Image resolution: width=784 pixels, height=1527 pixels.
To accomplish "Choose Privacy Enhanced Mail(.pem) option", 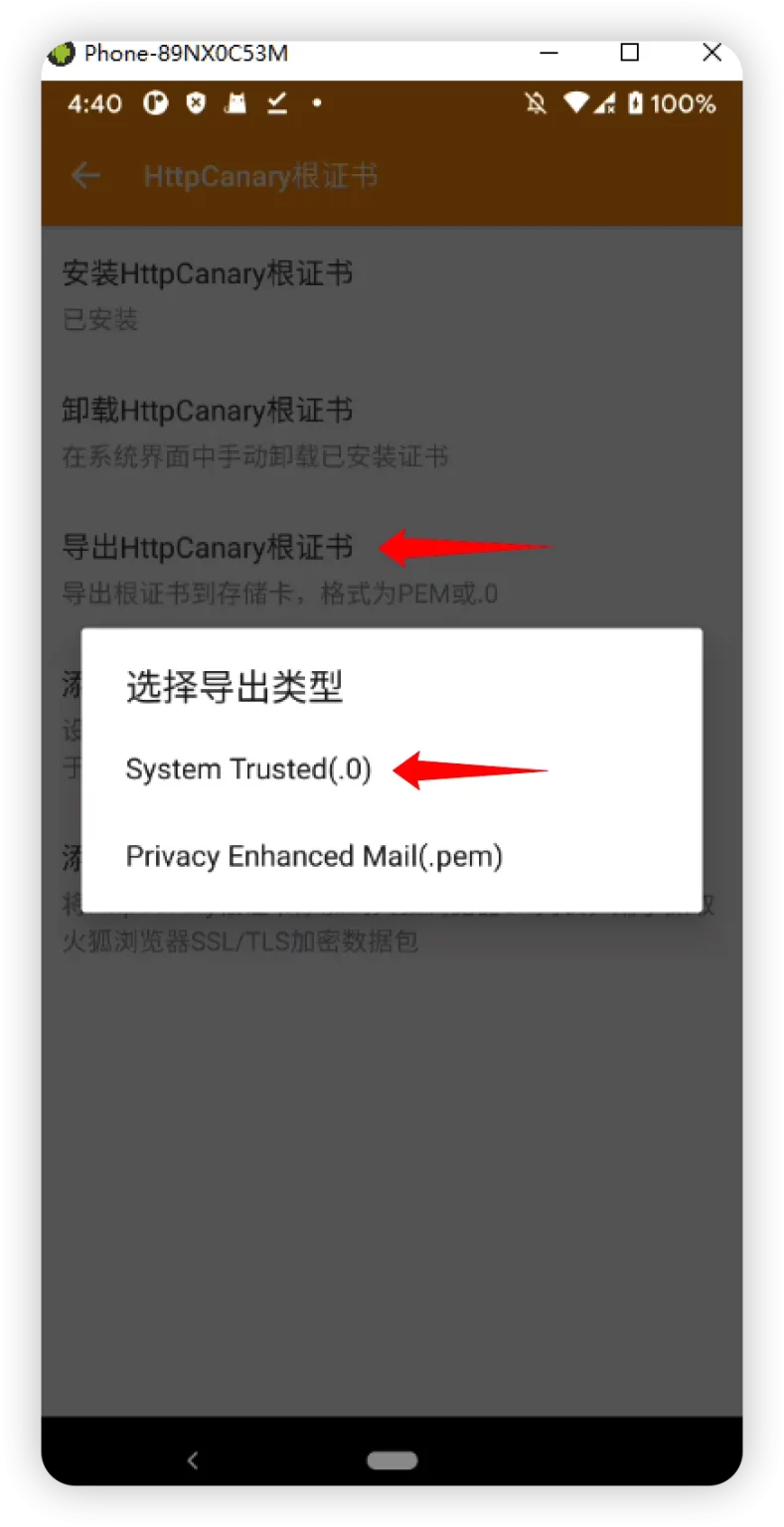I will click(314, 856).
